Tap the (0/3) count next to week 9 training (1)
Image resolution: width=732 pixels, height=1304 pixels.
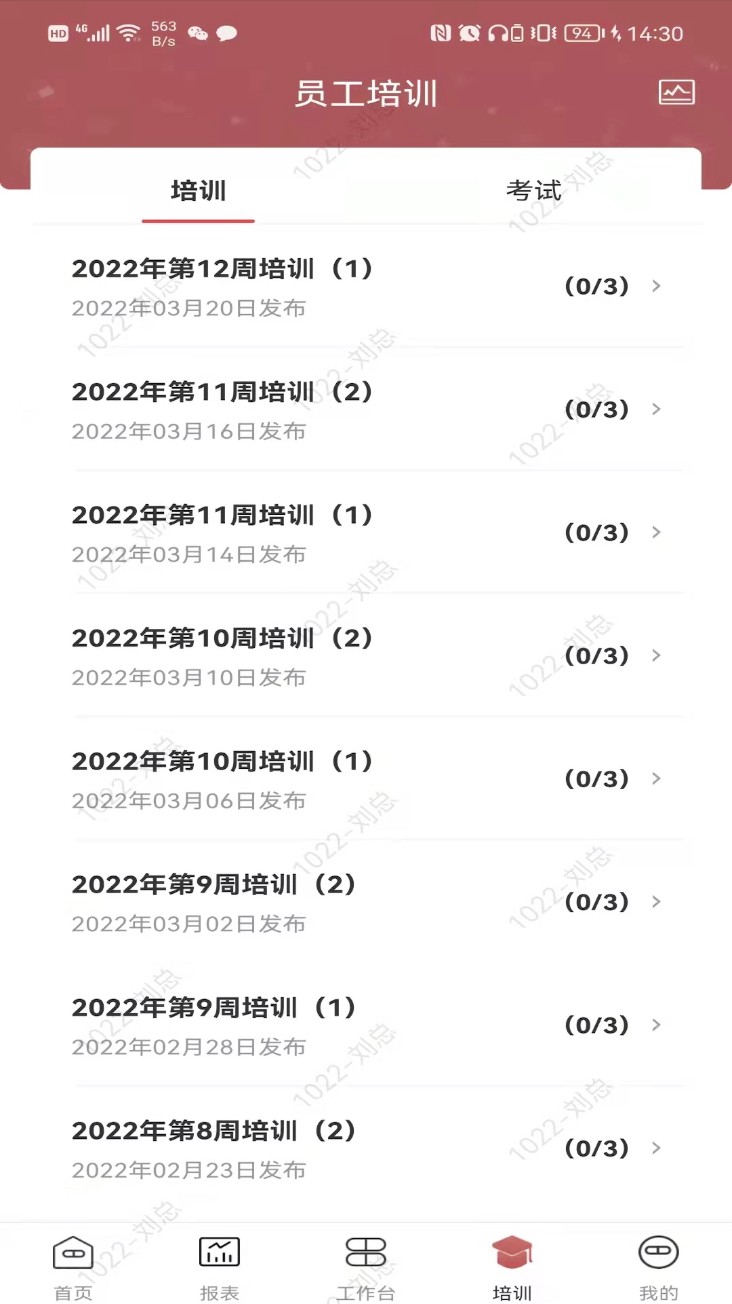(x=597, y=1025)
